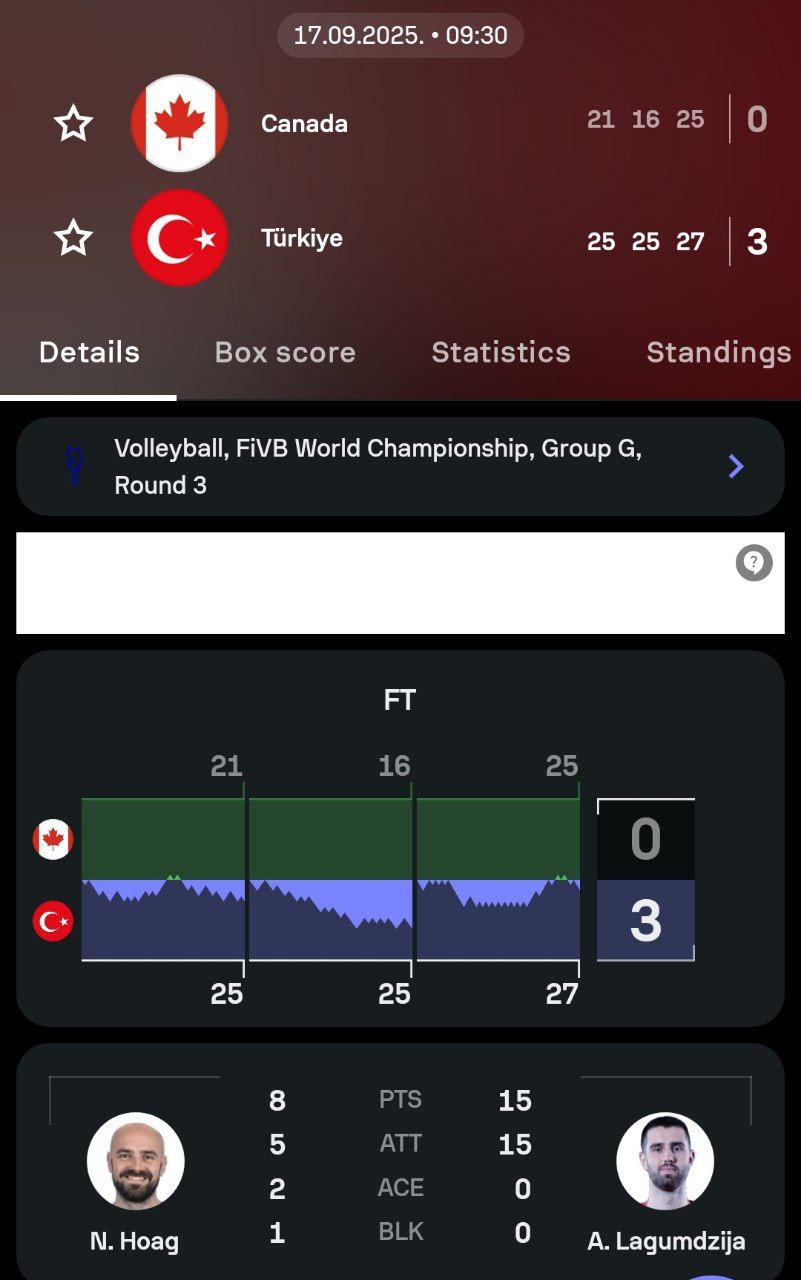Switch to the Details tab
The height and width of the screenshot is (1280, 801).
[89, 353]
